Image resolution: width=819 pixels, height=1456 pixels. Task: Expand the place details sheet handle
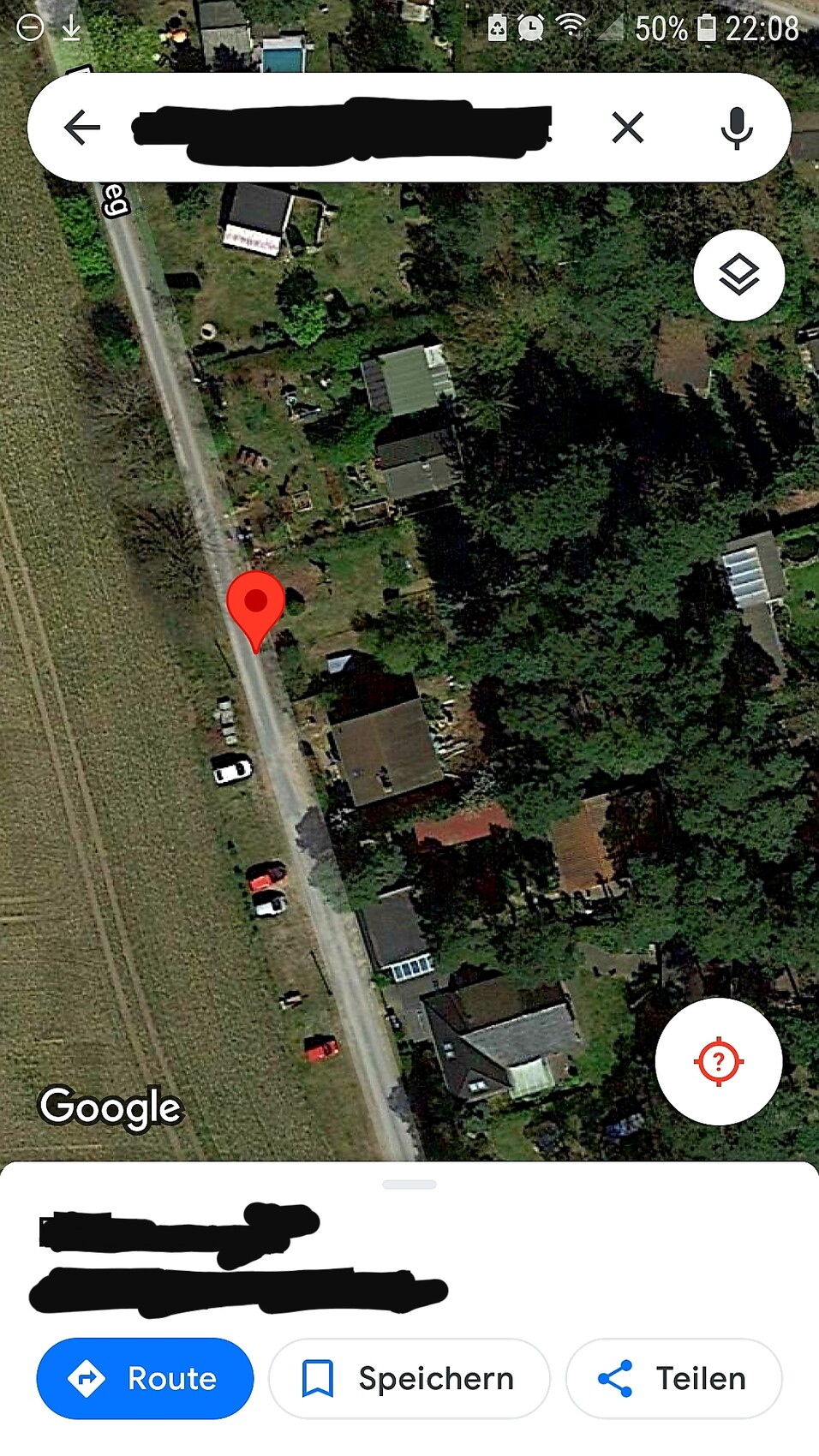tap(409, 1184)
